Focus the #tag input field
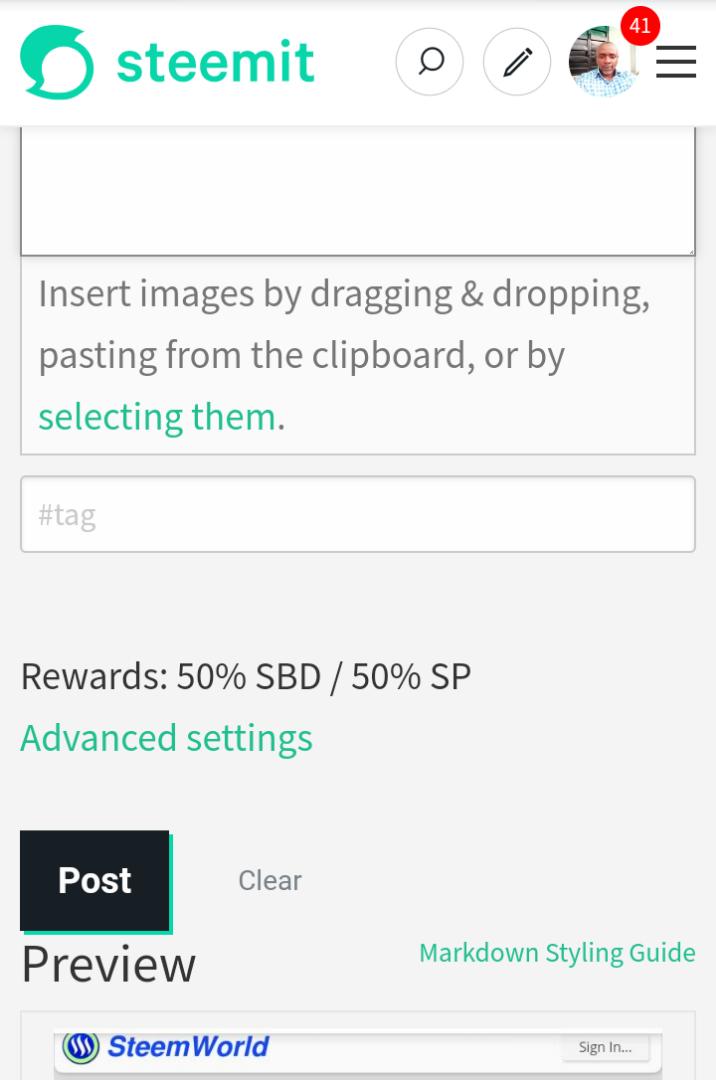This screenshot has height=1080, width=716. click(x=357, y=514)
